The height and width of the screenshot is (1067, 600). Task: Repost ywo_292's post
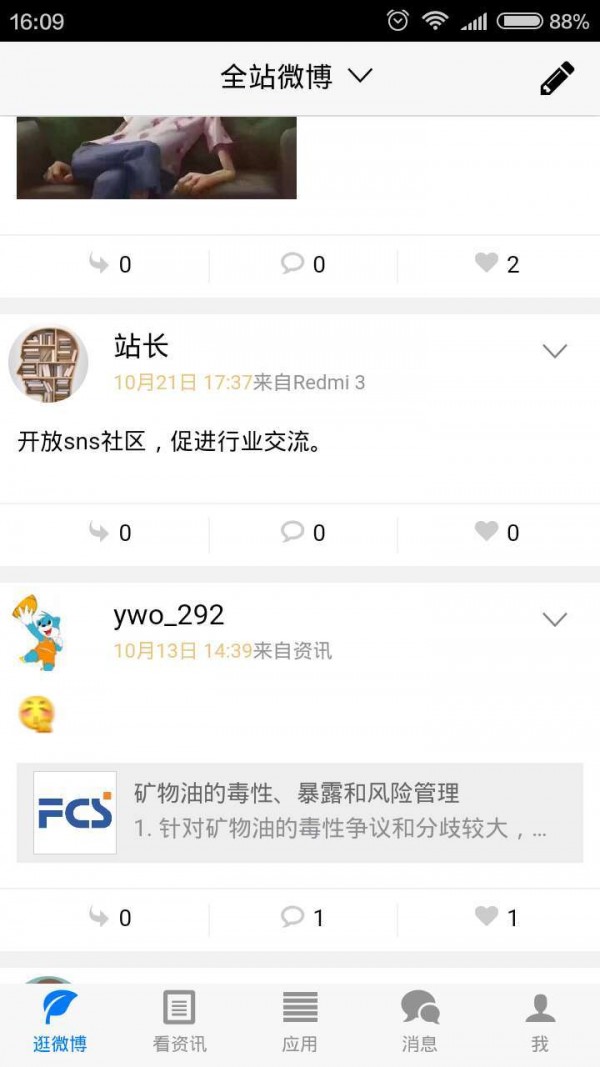(x=110, y=917)
